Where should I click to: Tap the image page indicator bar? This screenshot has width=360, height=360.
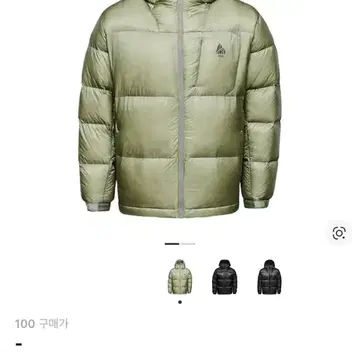click(x=180, y=244)
